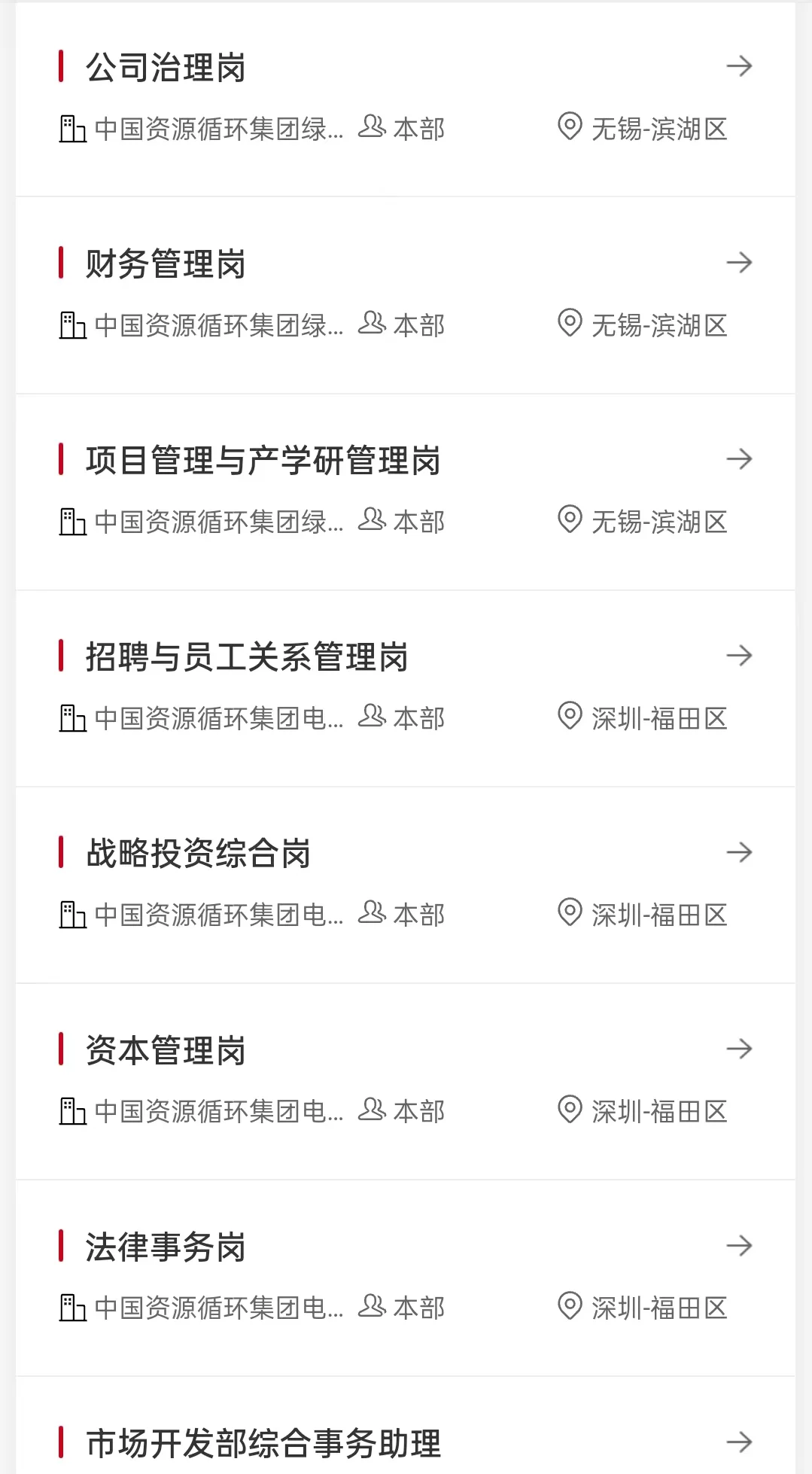Open the 财务管理岗 job listing
Viewport: 812px width, 1474px height.
pos(405,295)
